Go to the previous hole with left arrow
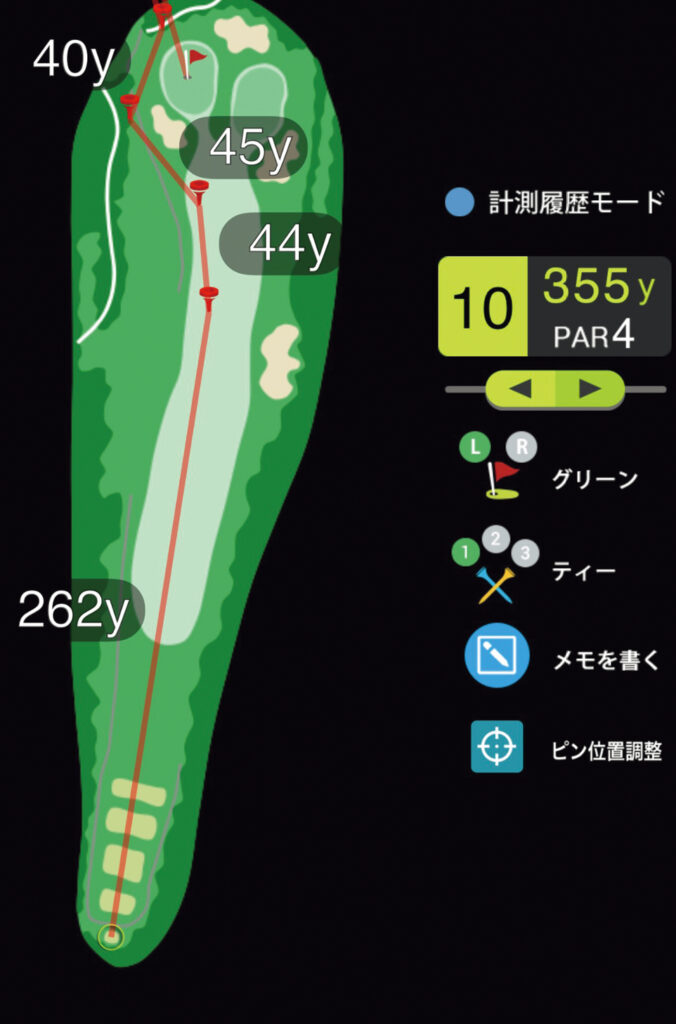The height and width of the screenshot is (1024, 676). pyautogui.click(x=521, y=389)
